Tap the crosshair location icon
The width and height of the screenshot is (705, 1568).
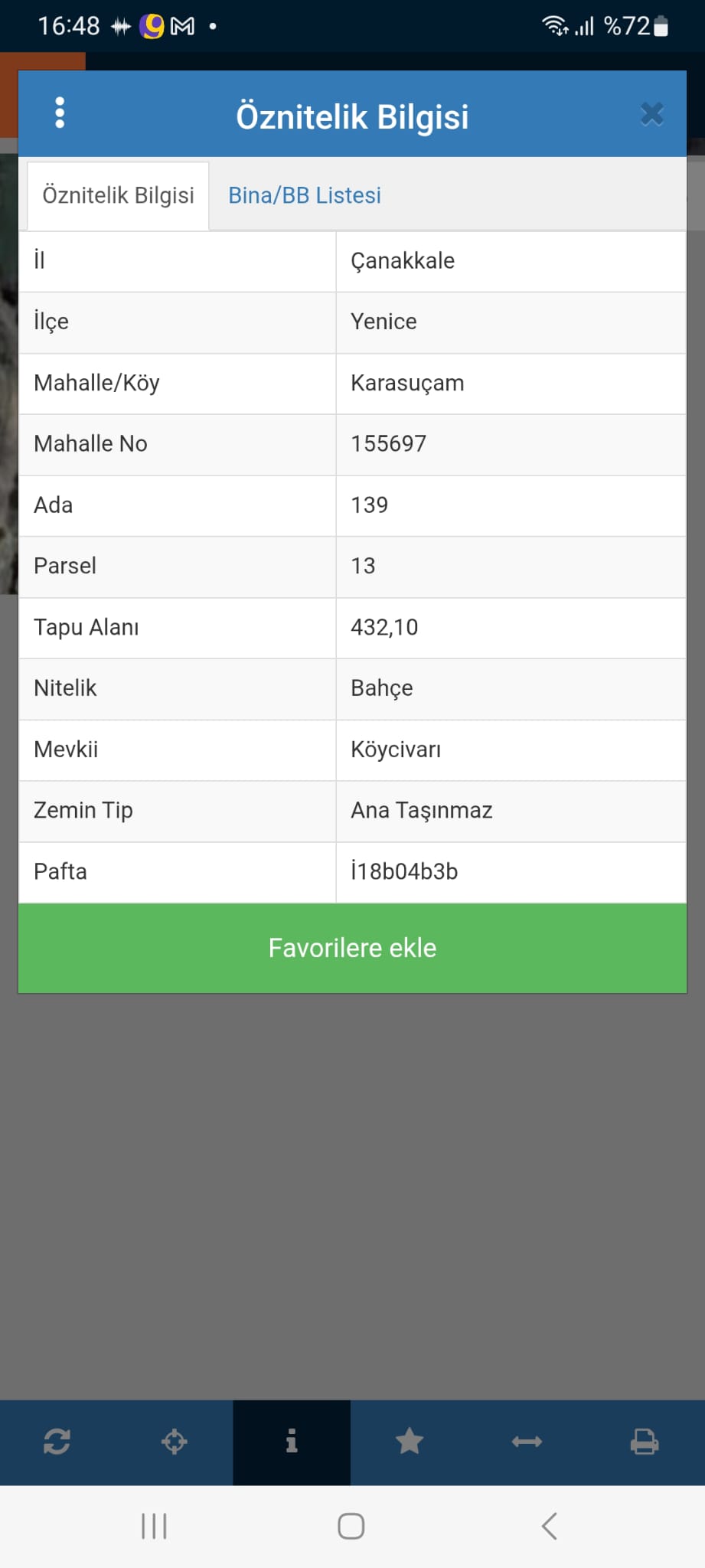click(x=175, y=1442)
